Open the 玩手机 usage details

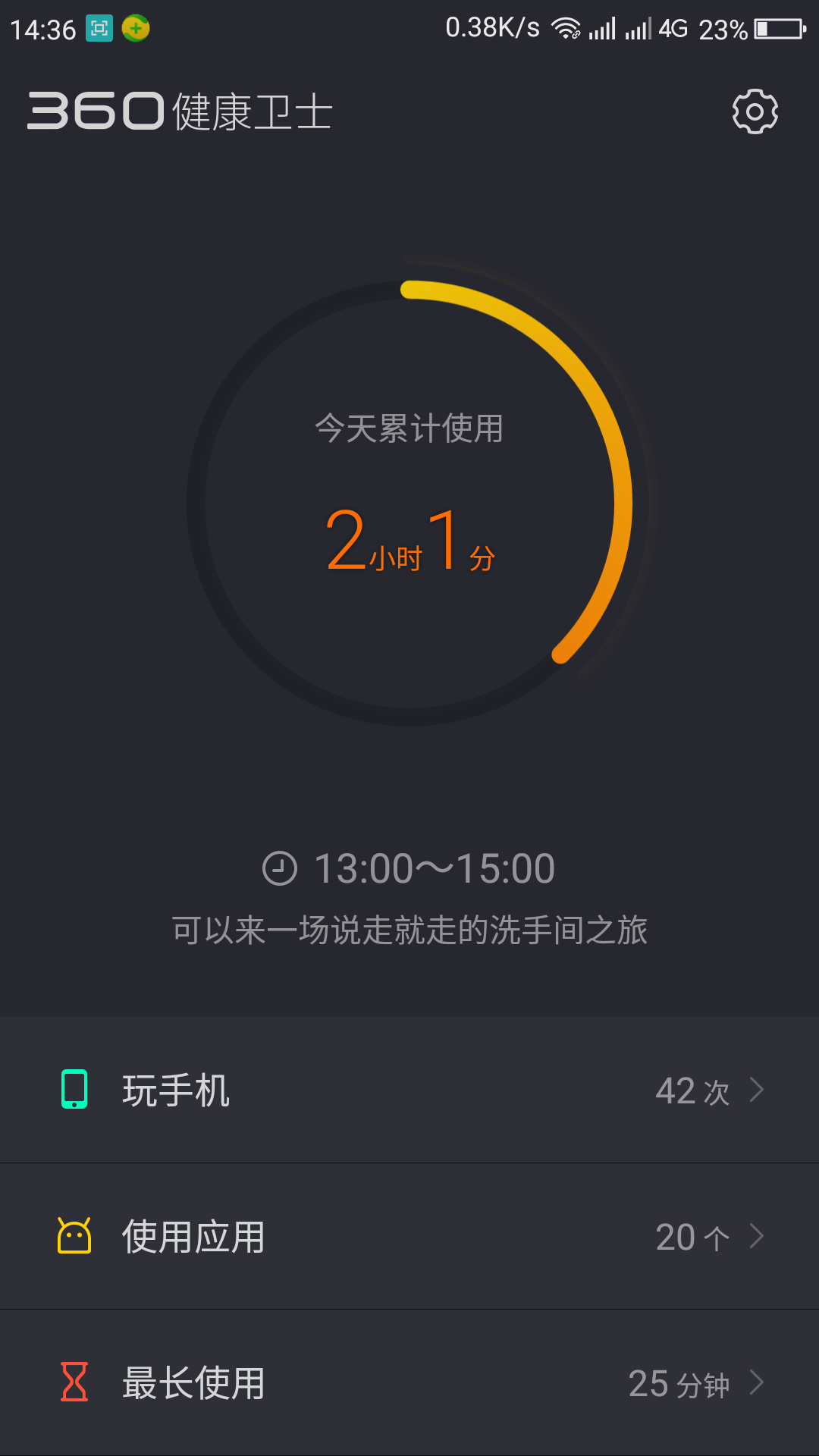click(x=176, y=1090)
